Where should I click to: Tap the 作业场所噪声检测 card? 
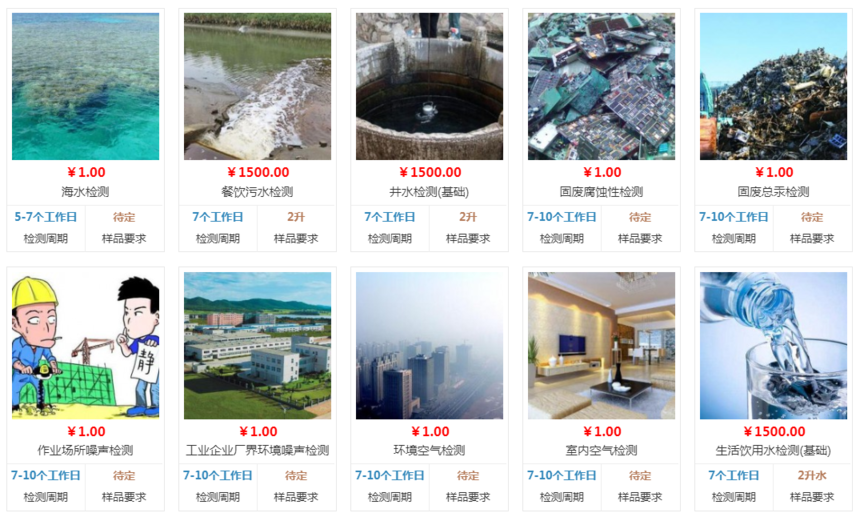pyautogui.click(x=85, y=450)
